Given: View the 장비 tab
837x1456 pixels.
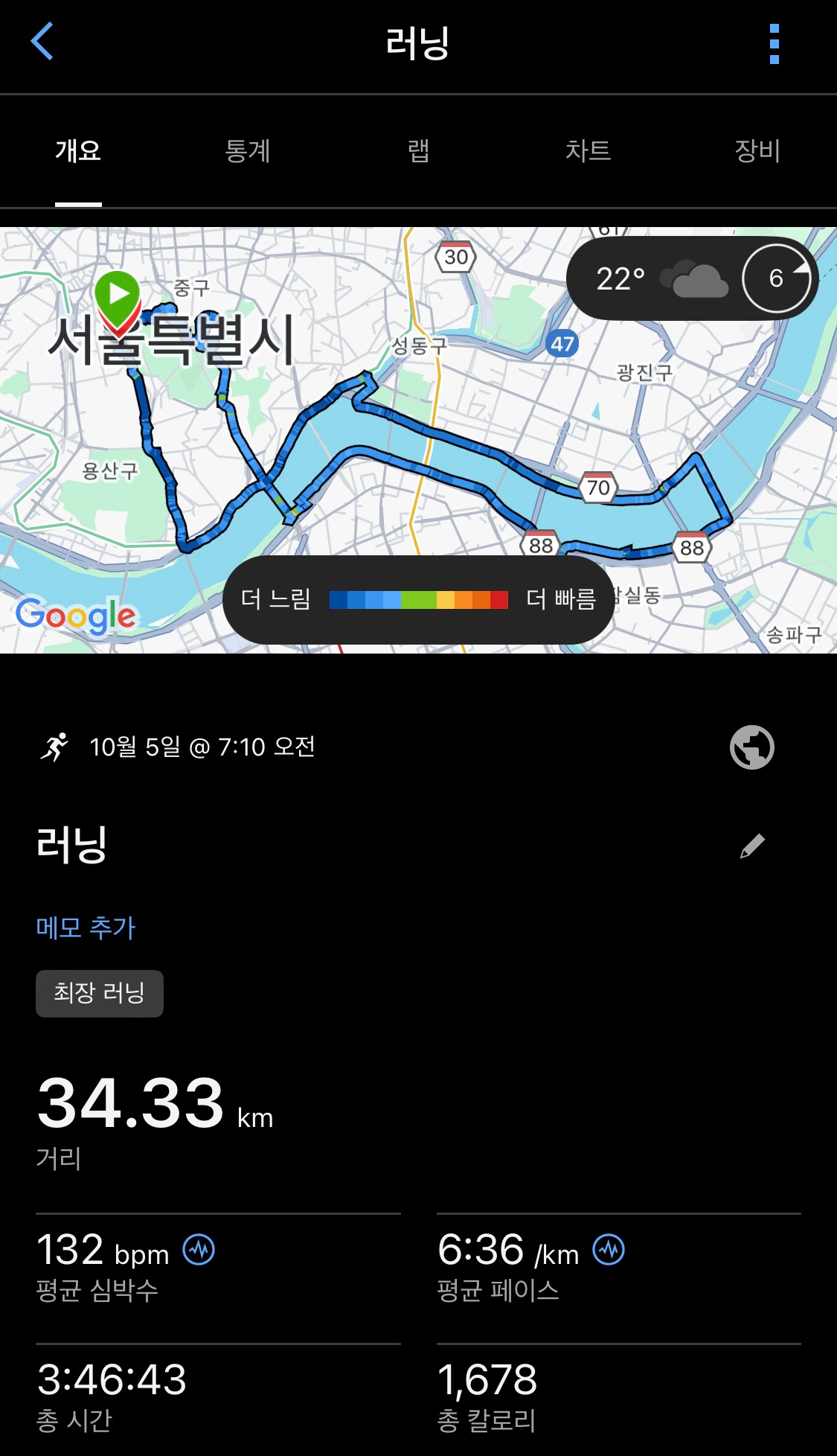Looking at the screenshot, I should coord(757,151).
